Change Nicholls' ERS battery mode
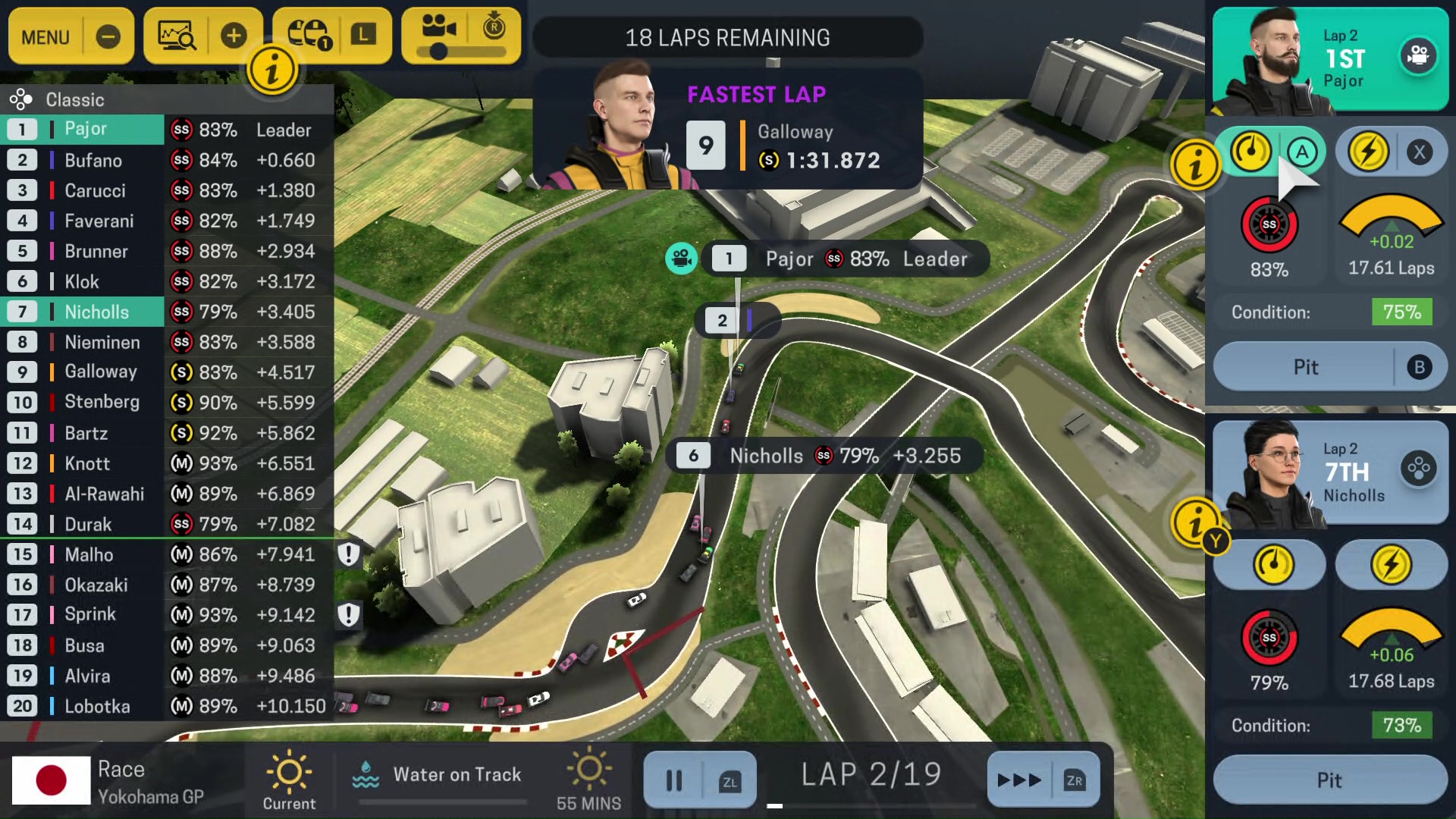Image resolution: width=1456 pixels, height=819 pixels. tap(1391, 565)
